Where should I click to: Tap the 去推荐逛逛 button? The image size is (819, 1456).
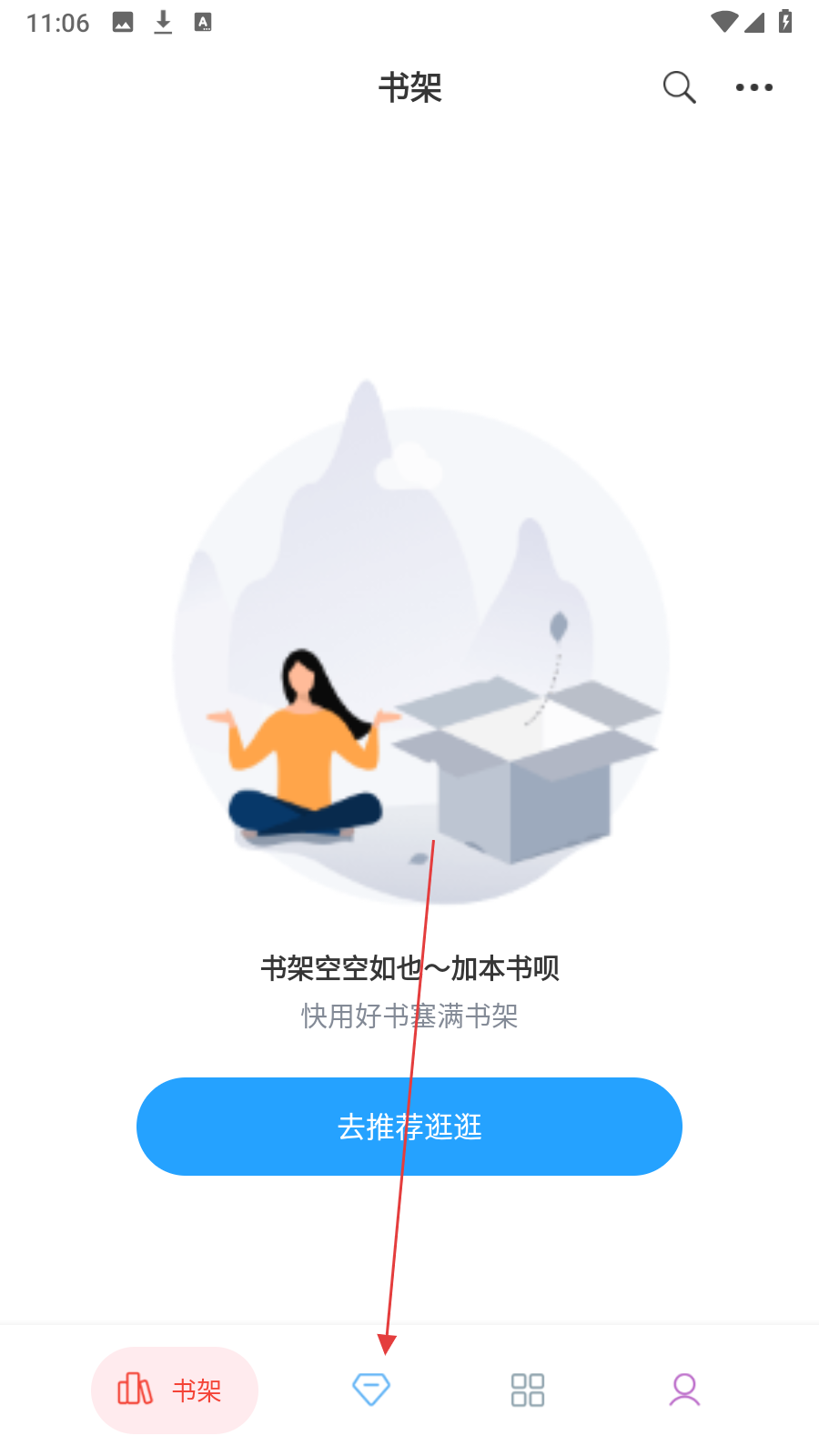click(x=409, y=1127)
